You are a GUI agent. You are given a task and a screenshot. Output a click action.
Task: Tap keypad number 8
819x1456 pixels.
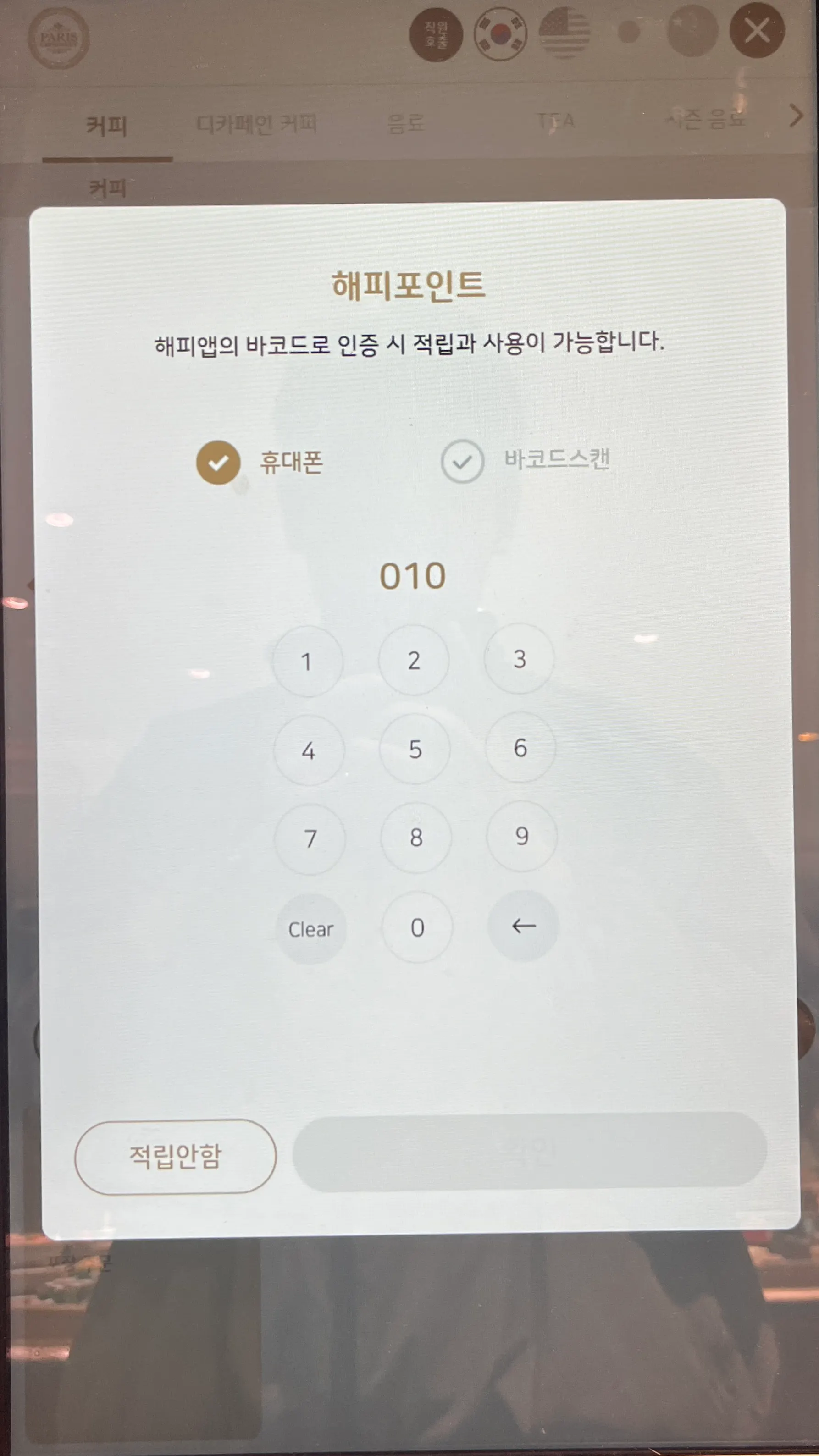point(416,837)
